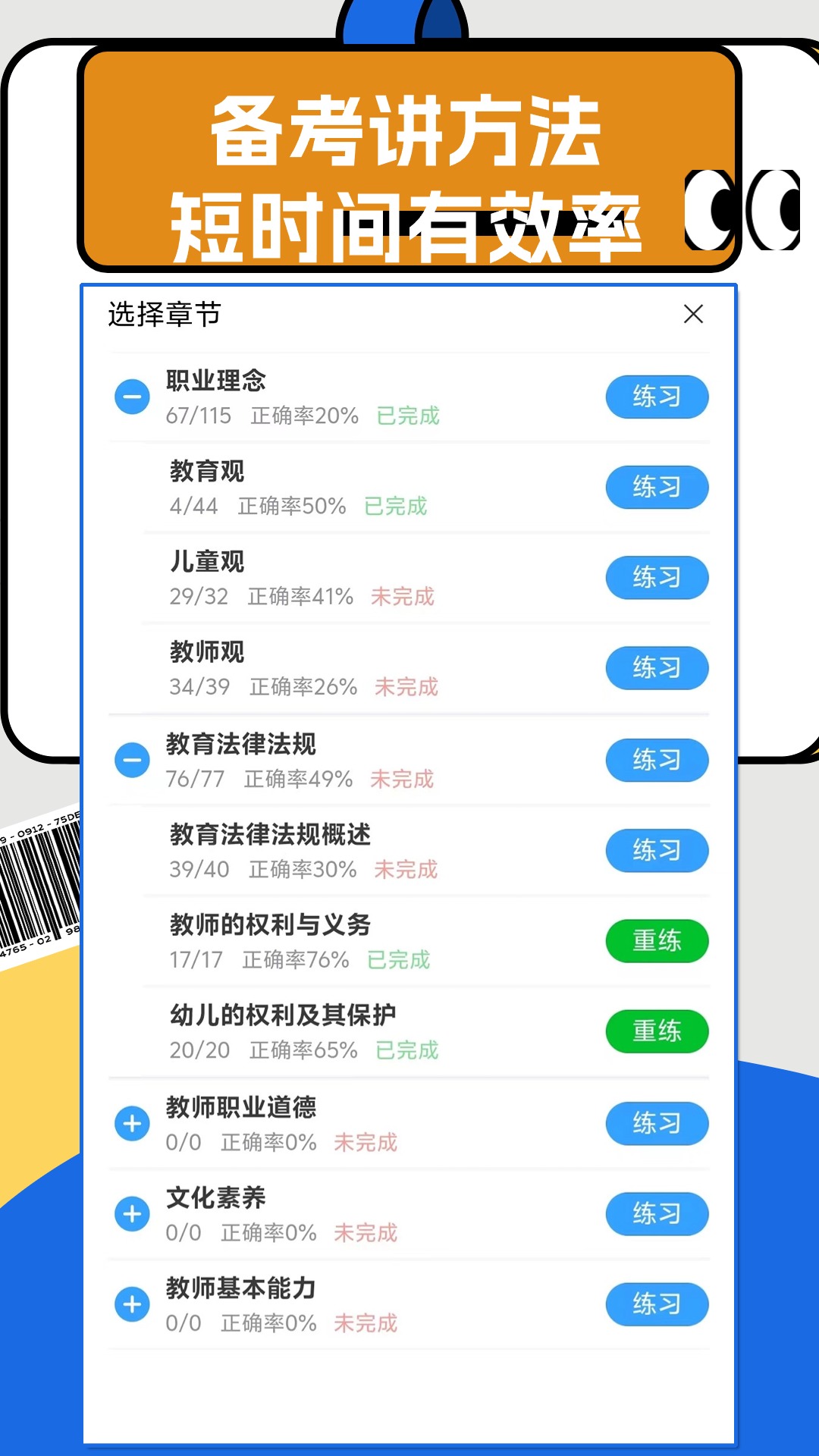819x1456 pixels.
Task: Collapse the 职业理念 chapter
Action: pos(131,396)
